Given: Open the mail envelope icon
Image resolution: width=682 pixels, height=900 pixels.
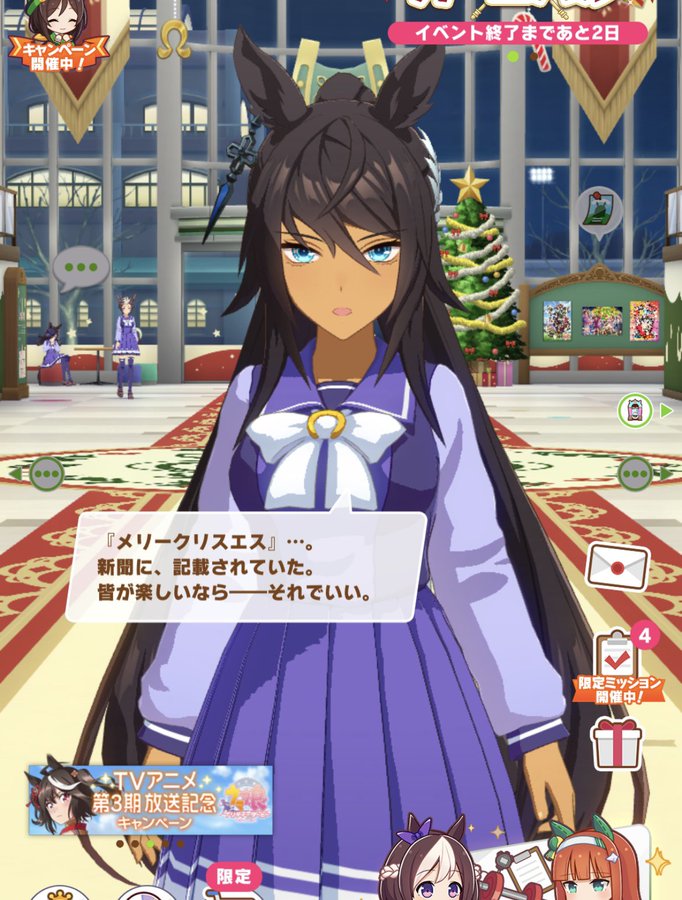Looking at the screenshot, I should click(617, 567).
